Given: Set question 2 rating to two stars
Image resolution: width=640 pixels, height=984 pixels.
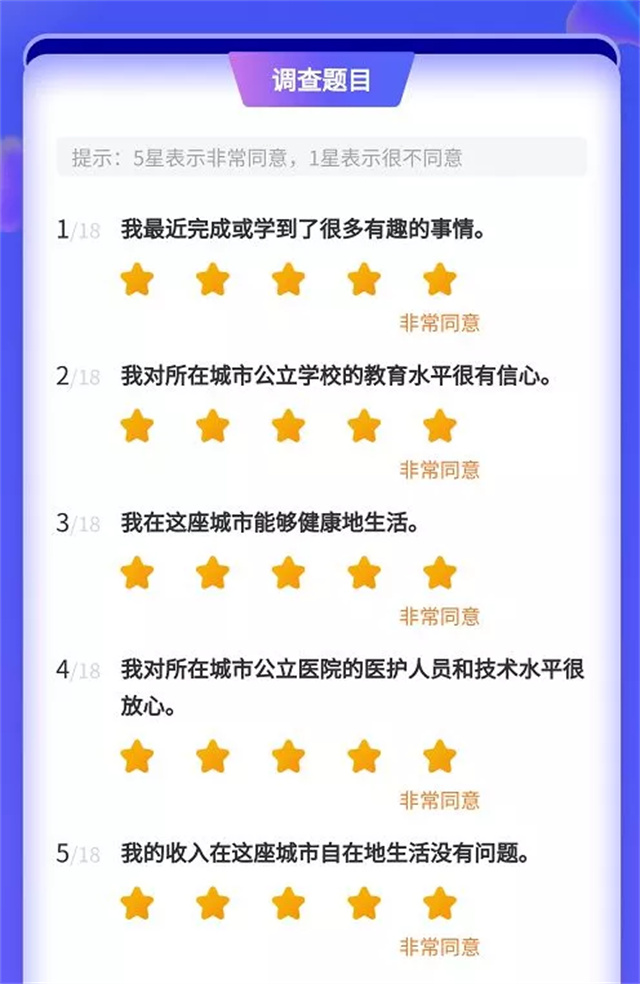Looking at the screenshot, I should tap(213, 427).
